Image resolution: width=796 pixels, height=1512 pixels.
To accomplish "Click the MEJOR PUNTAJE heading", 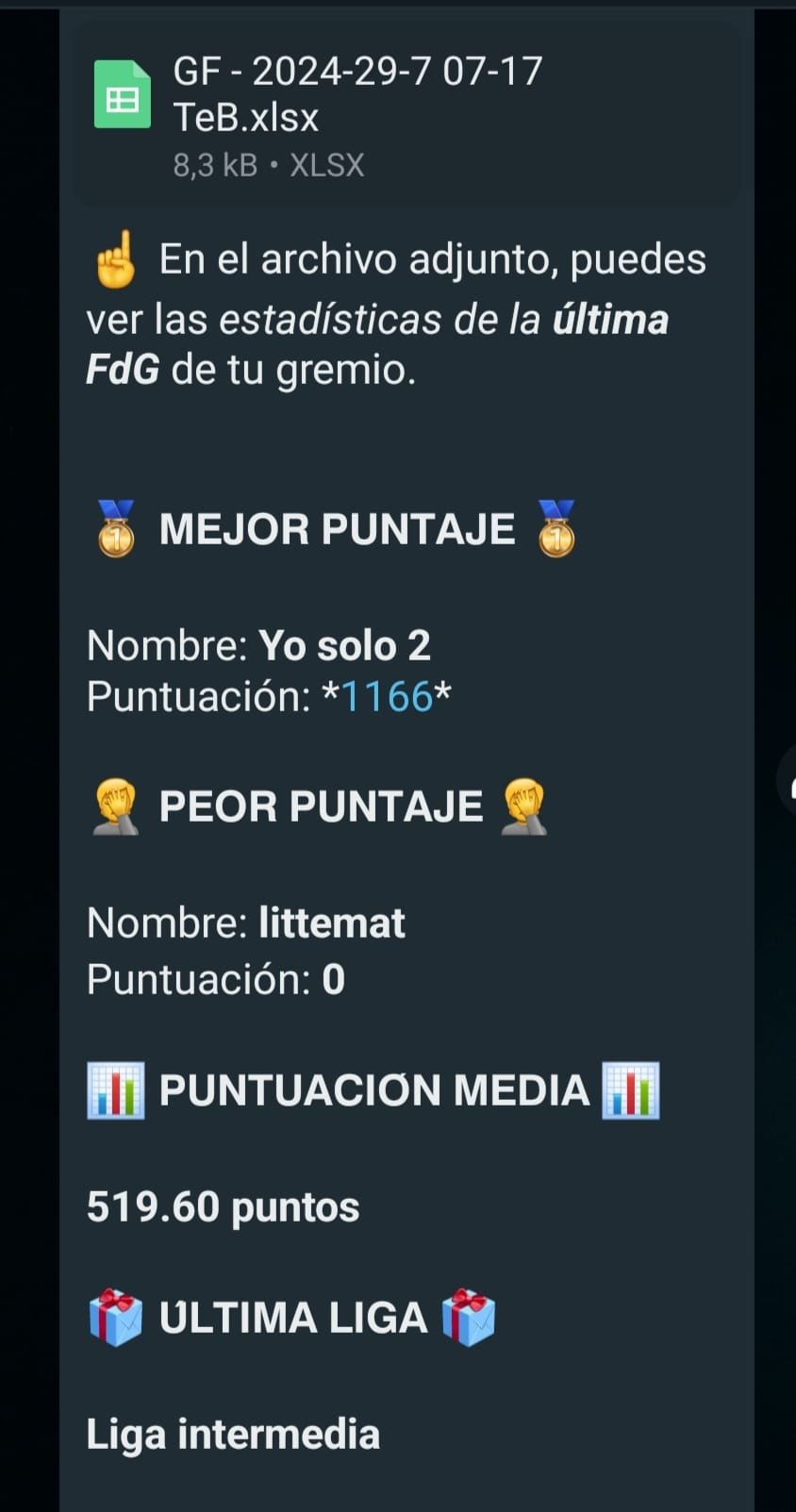I will 336,528.
